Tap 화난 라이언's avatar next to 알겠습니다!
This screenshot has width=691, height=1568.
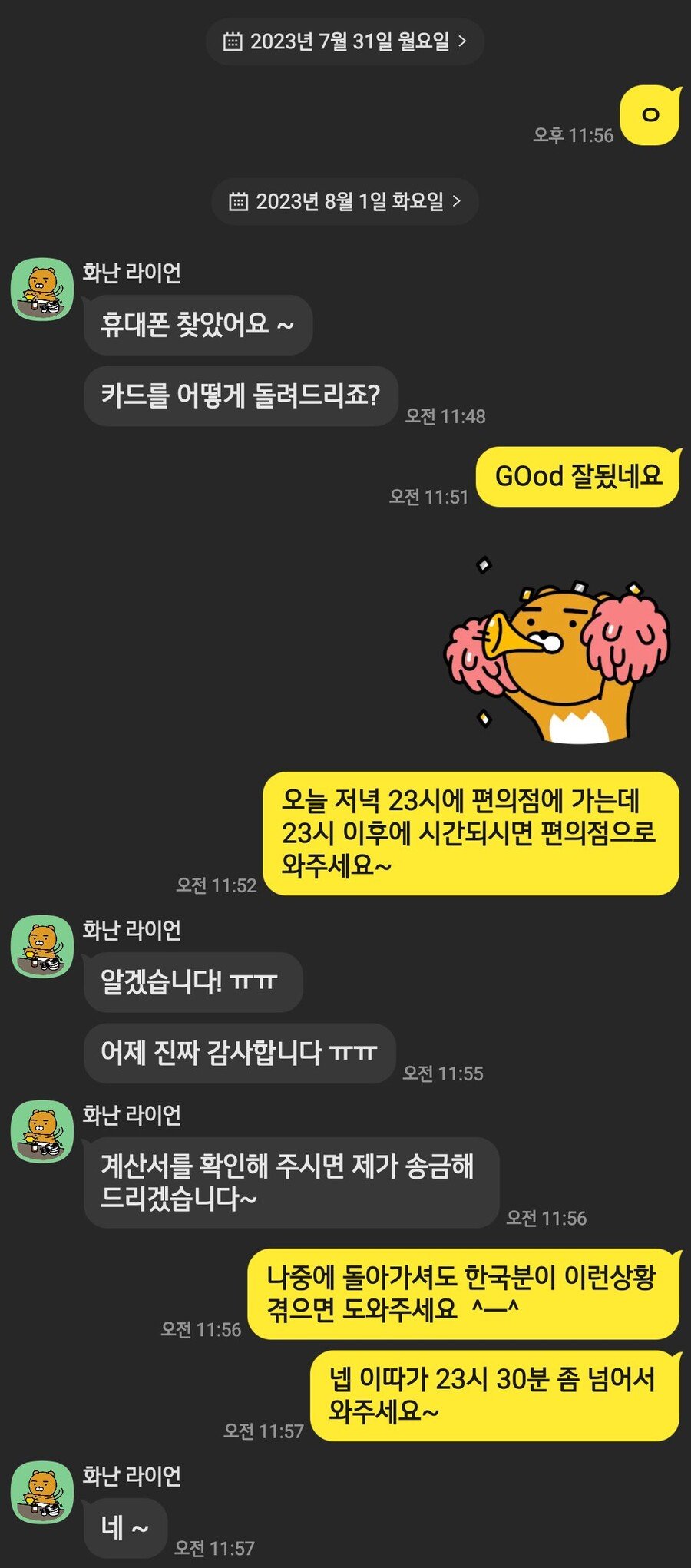[x=42, y=946]
